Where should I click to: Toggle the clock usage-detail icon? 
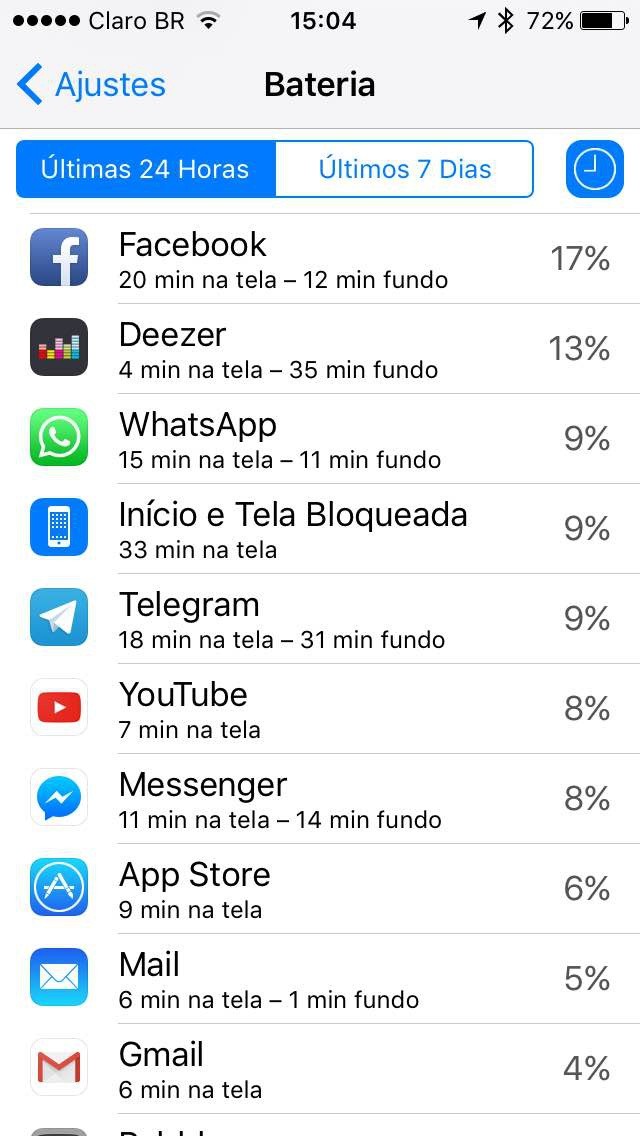(594, 169)
